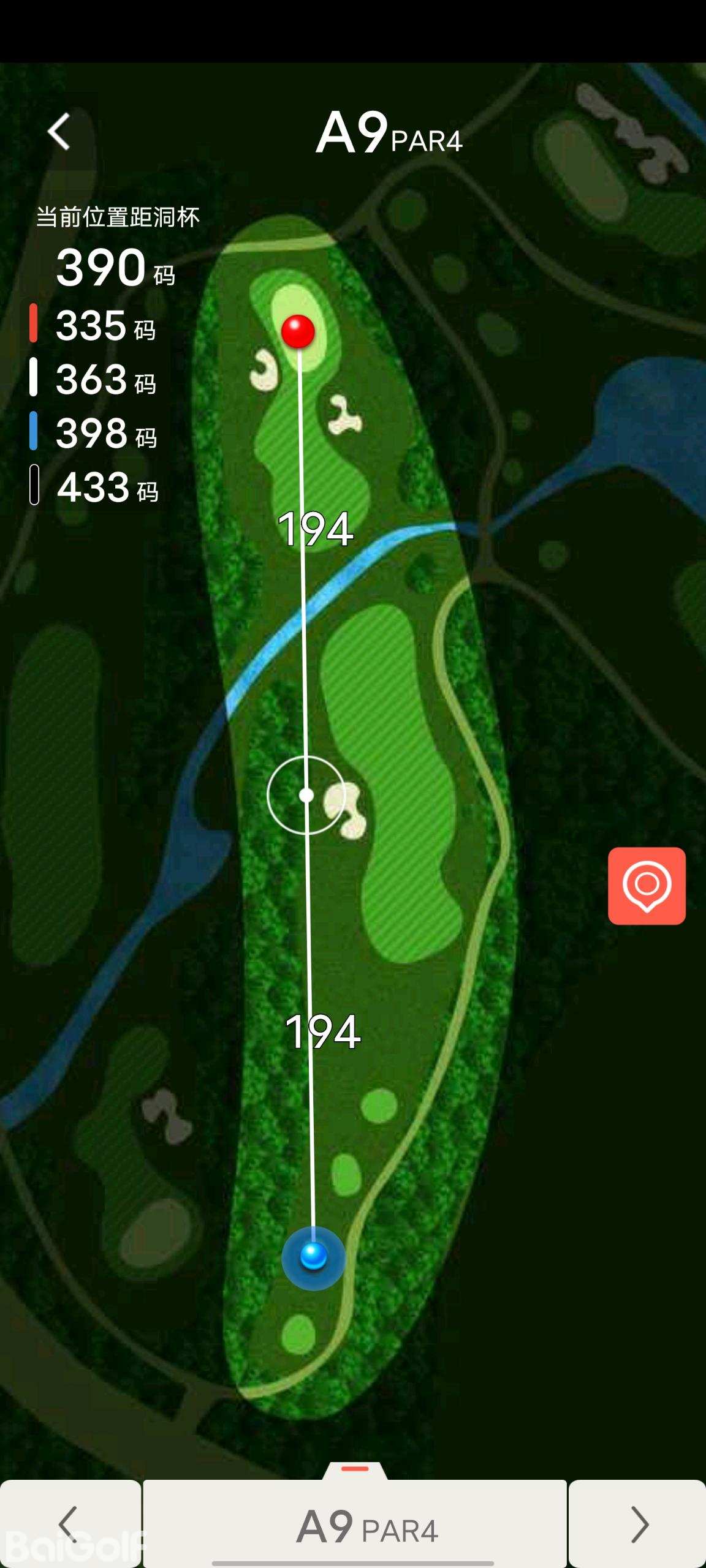Tap the red location pin button
This screenshot has width=706, height=1568.
pos(647,886)
